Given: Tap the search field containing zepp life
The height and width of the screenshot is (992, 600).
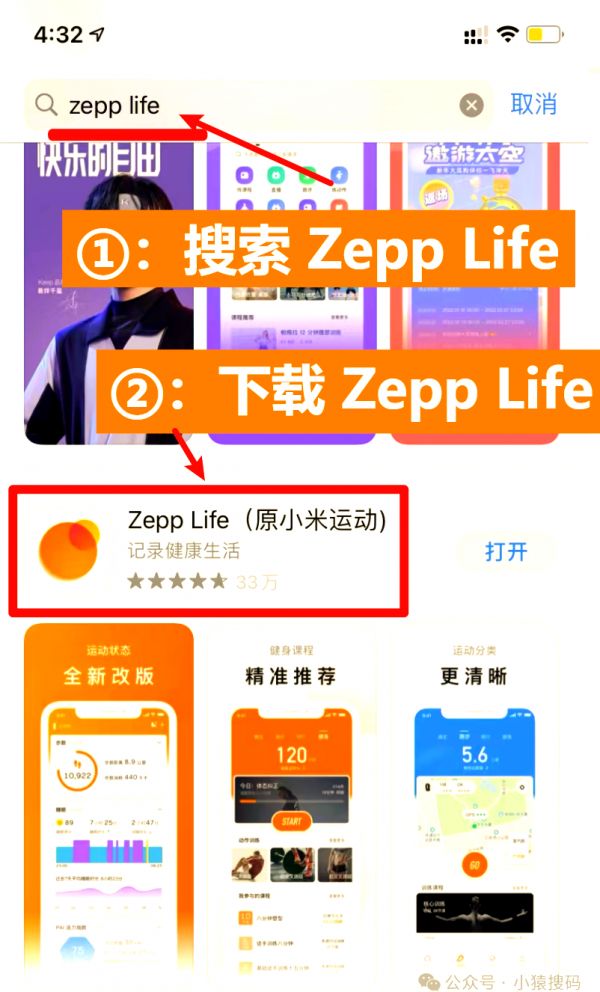Looking at the screenshot, I should pos(258,106).
